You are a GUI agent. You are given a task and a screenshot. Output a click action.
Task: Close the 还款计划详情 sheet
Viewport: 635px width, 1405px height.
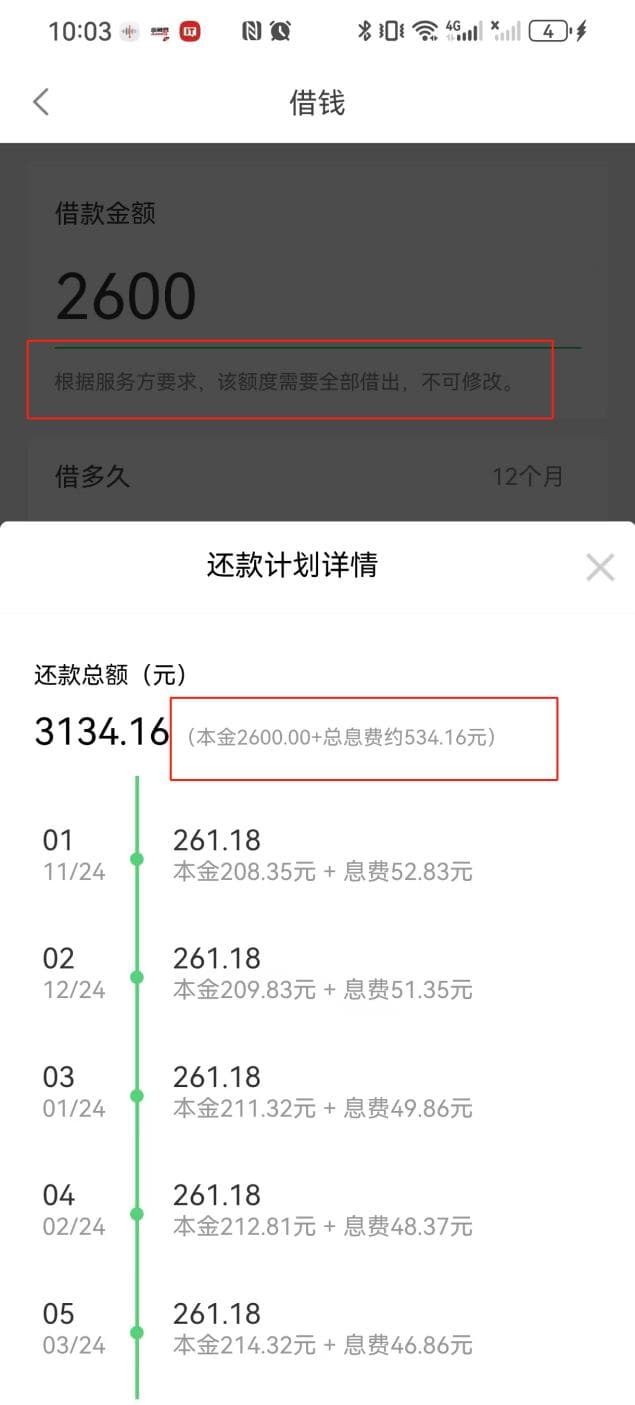tap(599, 567)
